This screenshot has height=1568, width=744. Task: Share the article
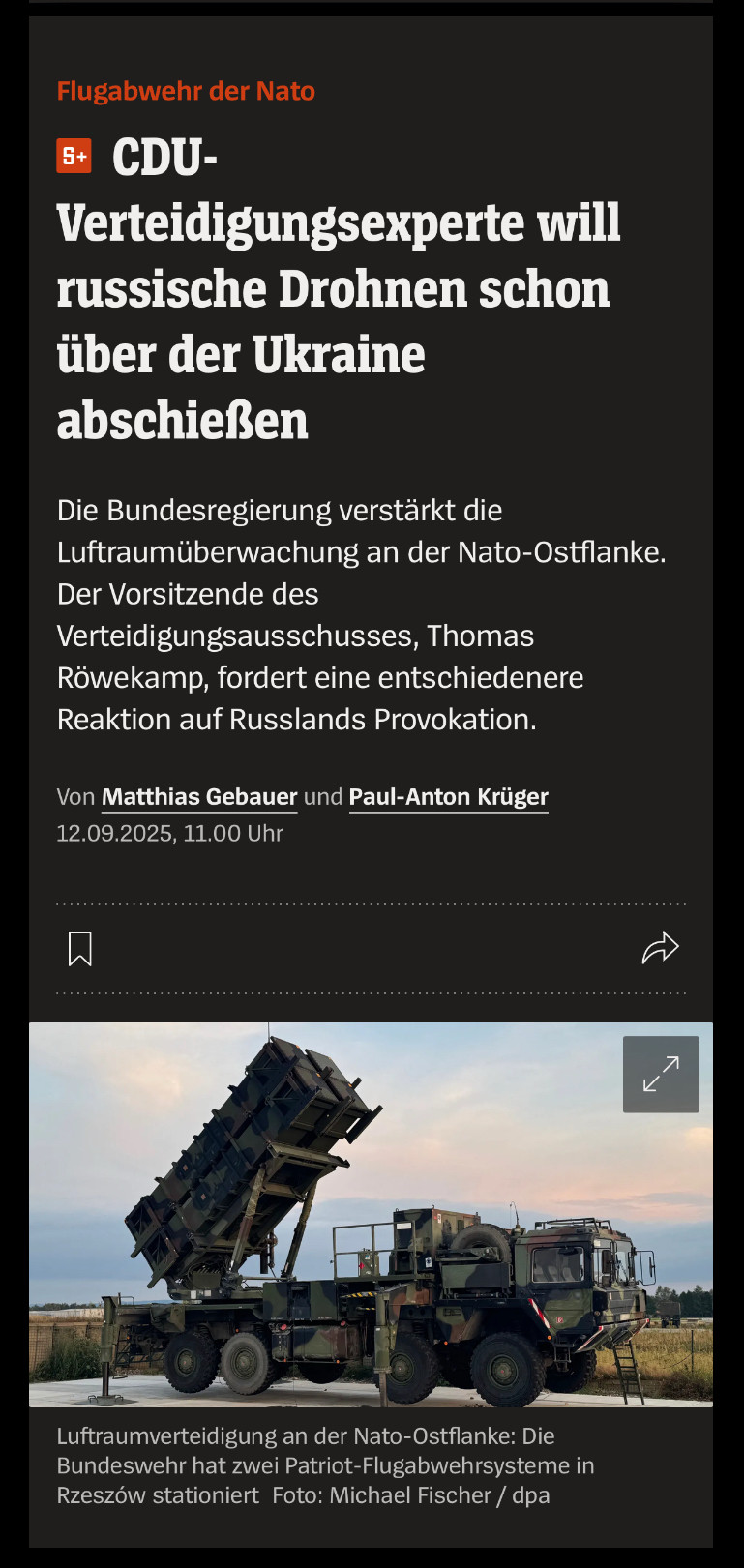pyautogui.click(x=661, y=948)
